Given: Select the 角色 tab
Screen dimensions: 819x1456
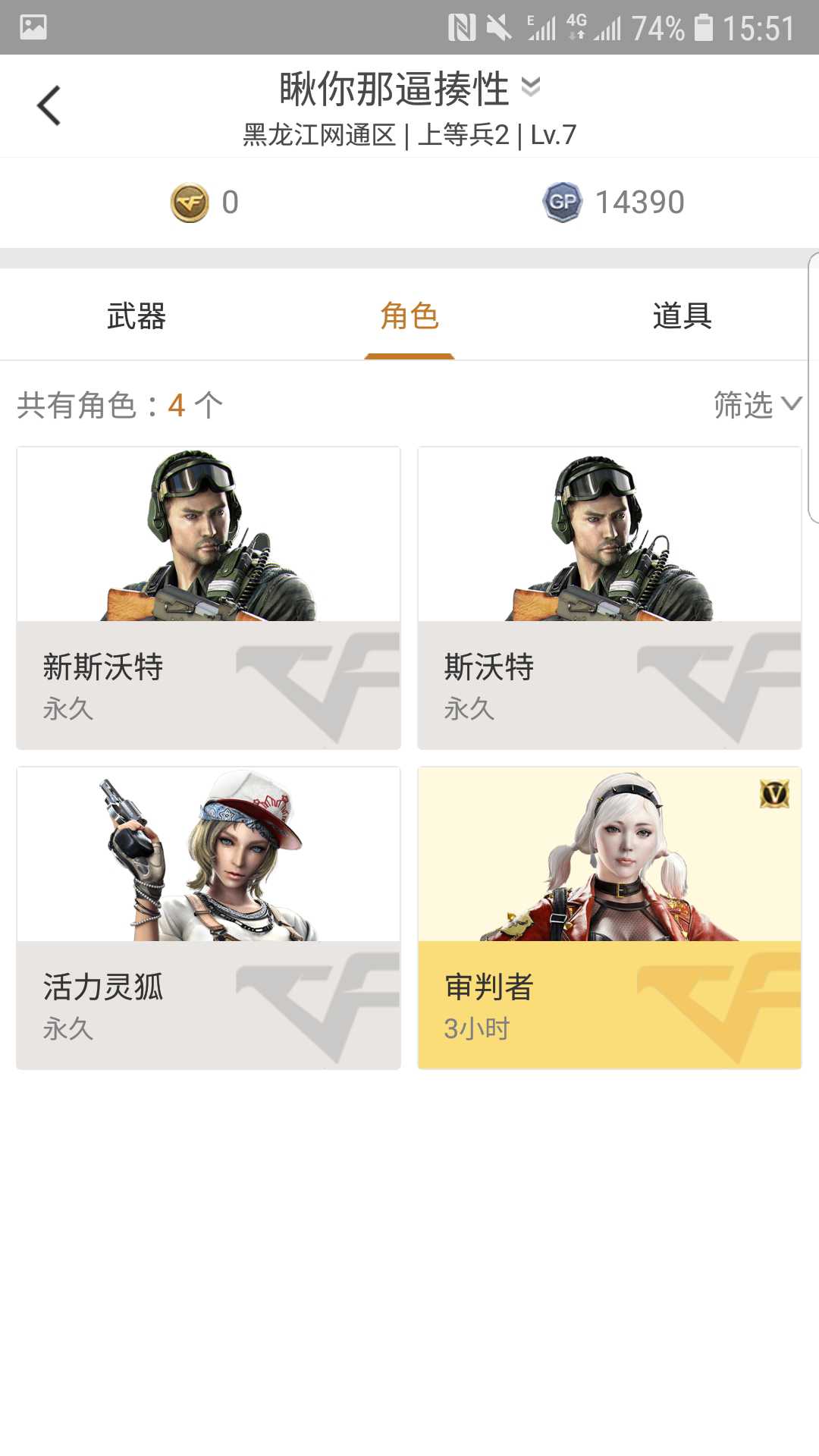Looking at the screenshot, I should coord(409,316).
